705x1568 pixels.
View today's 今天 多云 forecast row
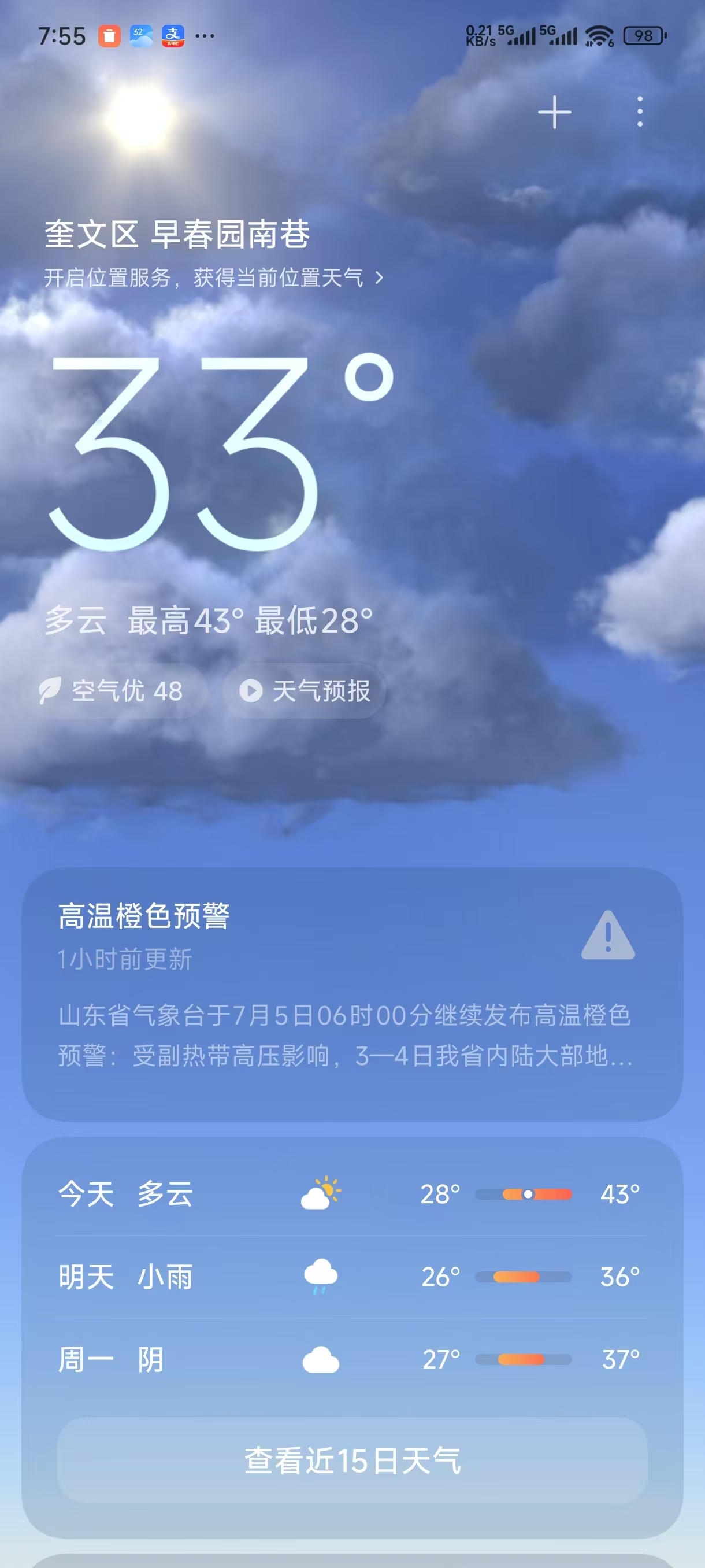[352, 1194]
